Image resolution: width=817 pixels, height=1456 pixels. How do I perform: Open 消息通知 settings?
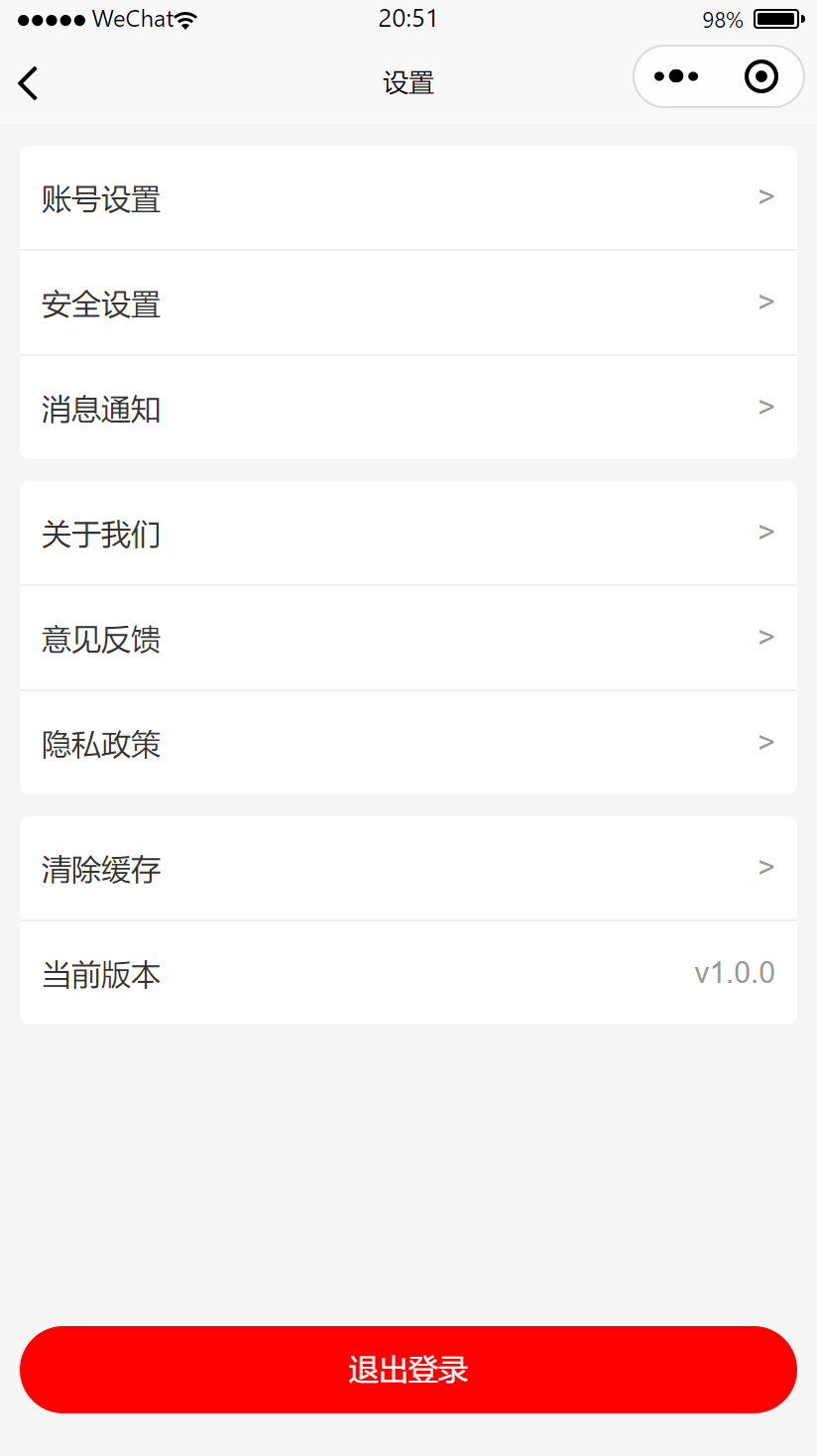pos(408,408)
